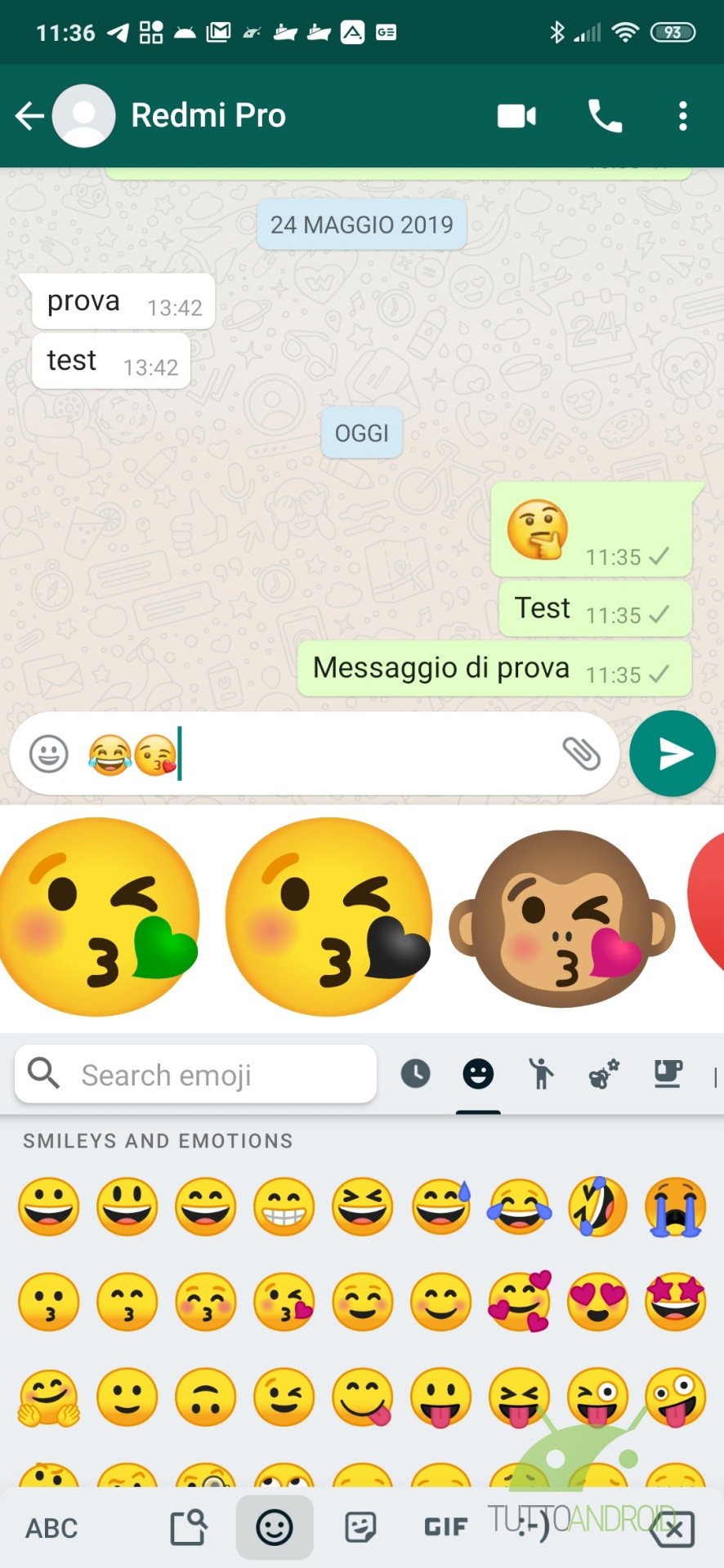Switch to the food and drink emoji tab
The height and width of the screenshot is (1568, 724).
(668, 1074)
